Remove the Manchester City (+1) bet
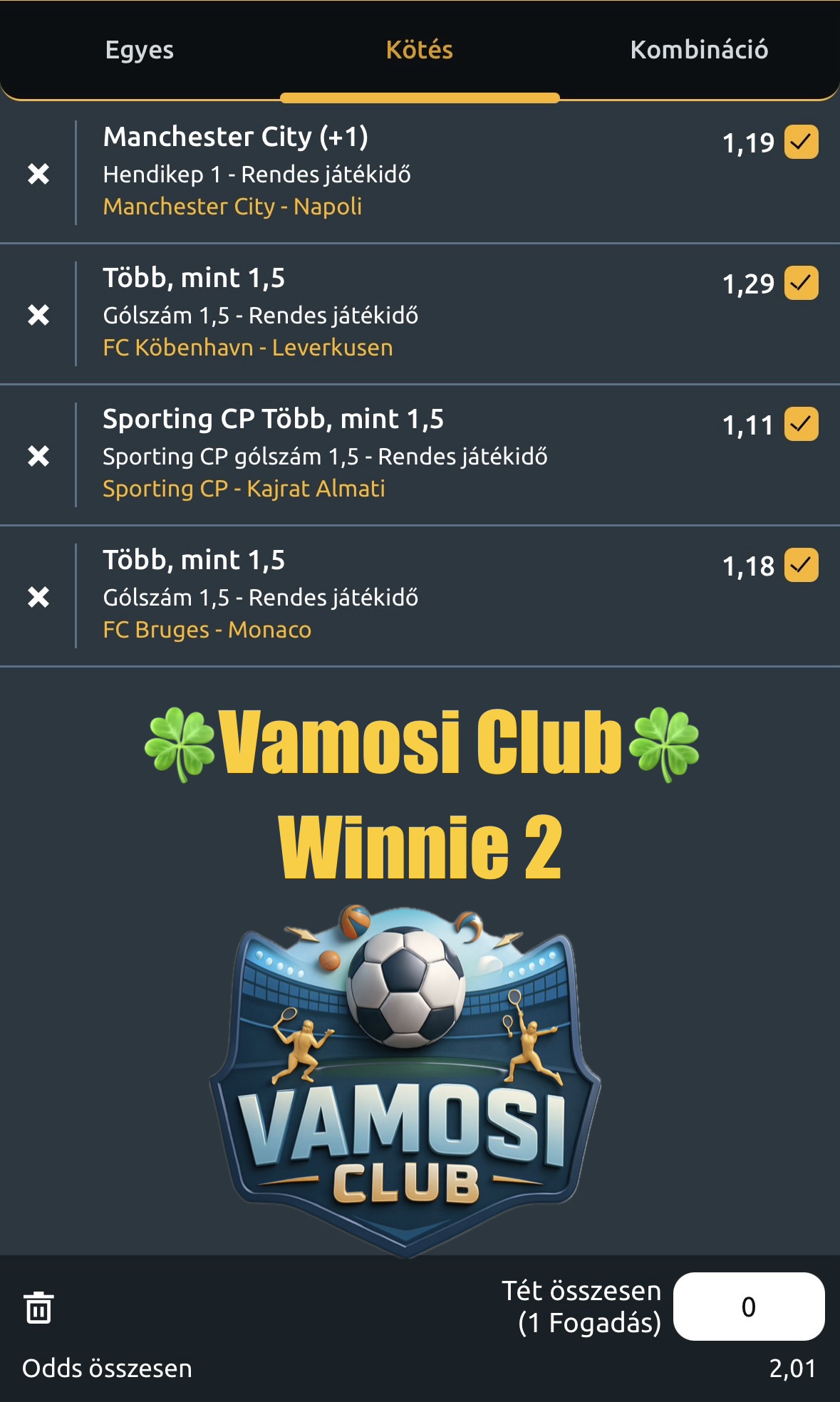This screenshot has width=840, height=1402. pos(38,174)
